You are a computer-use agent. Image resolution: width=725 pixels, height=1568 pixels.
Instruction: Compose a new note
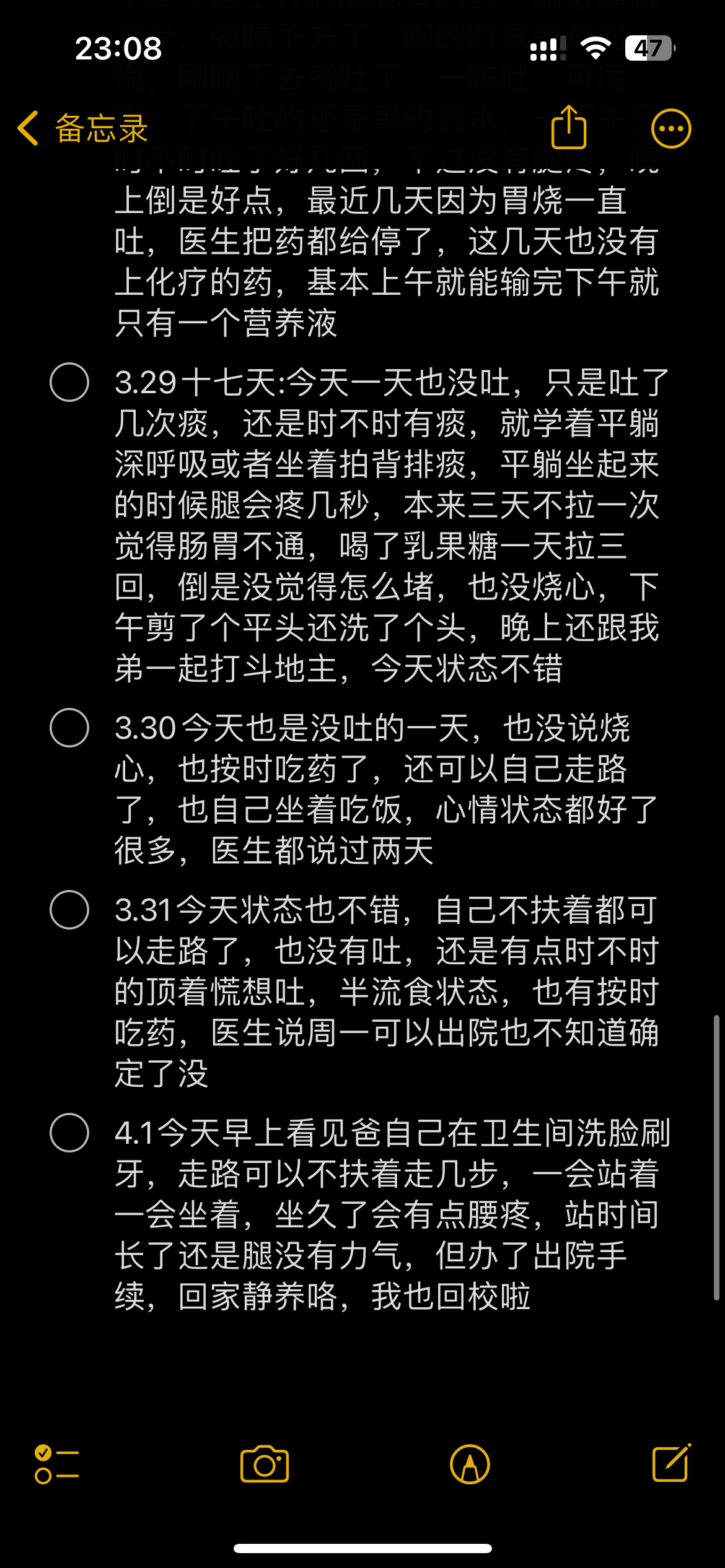[x=671, y=1463]
